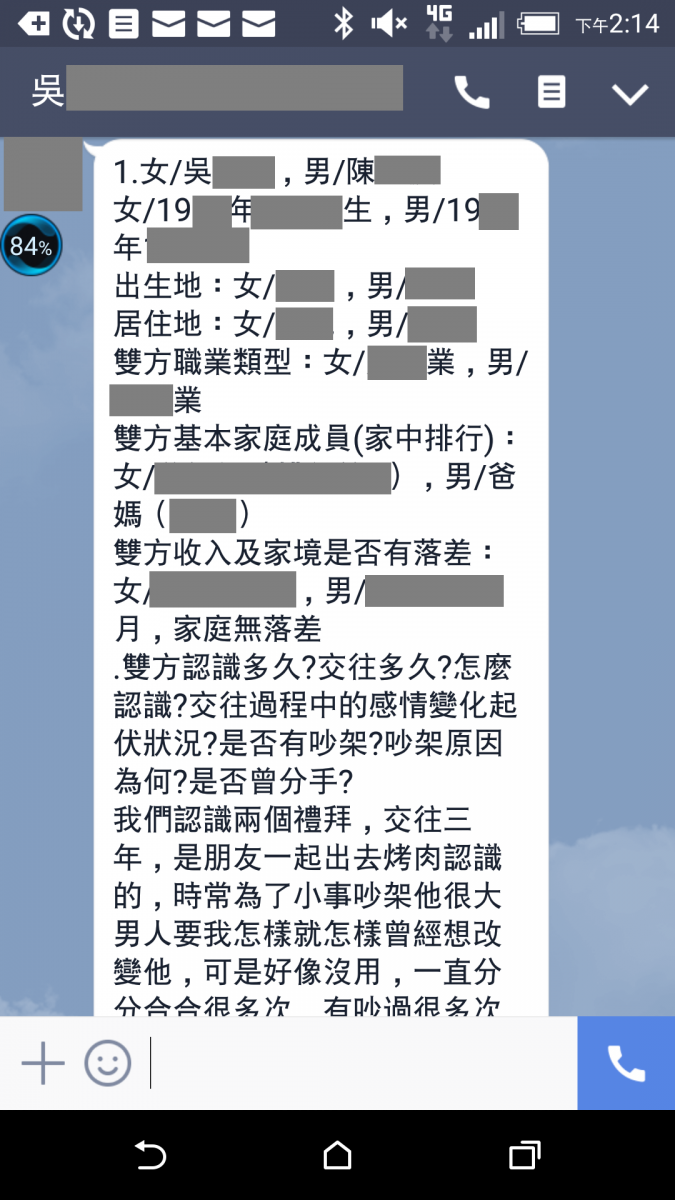Viewport: 675px width, 1200px height.
Task: Focus the message input field
Action: (360, 1063)
